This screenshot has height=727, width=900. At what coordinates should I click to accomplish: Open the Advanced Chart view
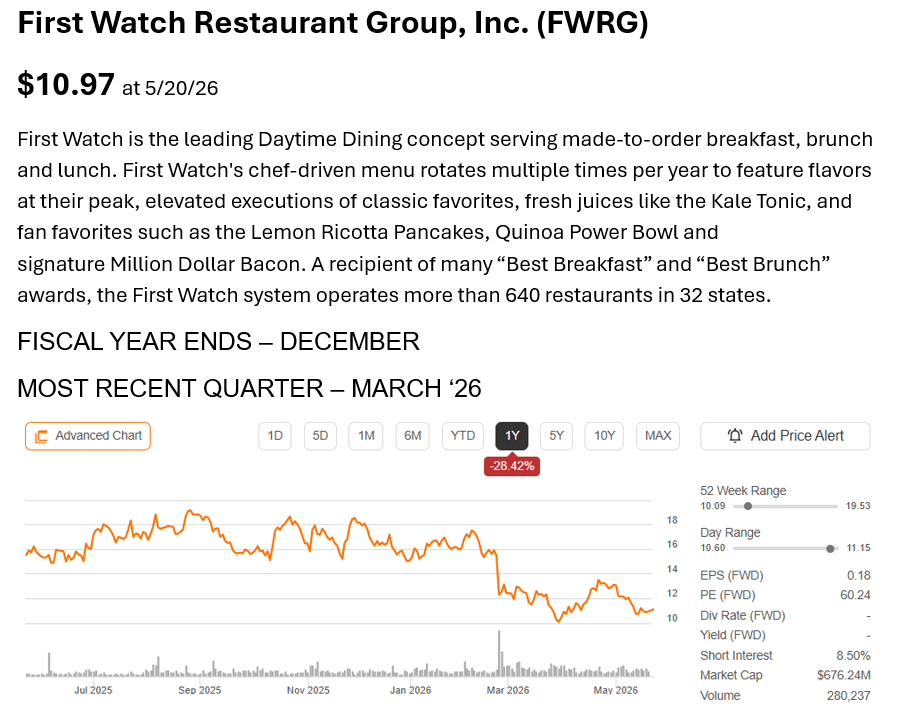(88, 436)
